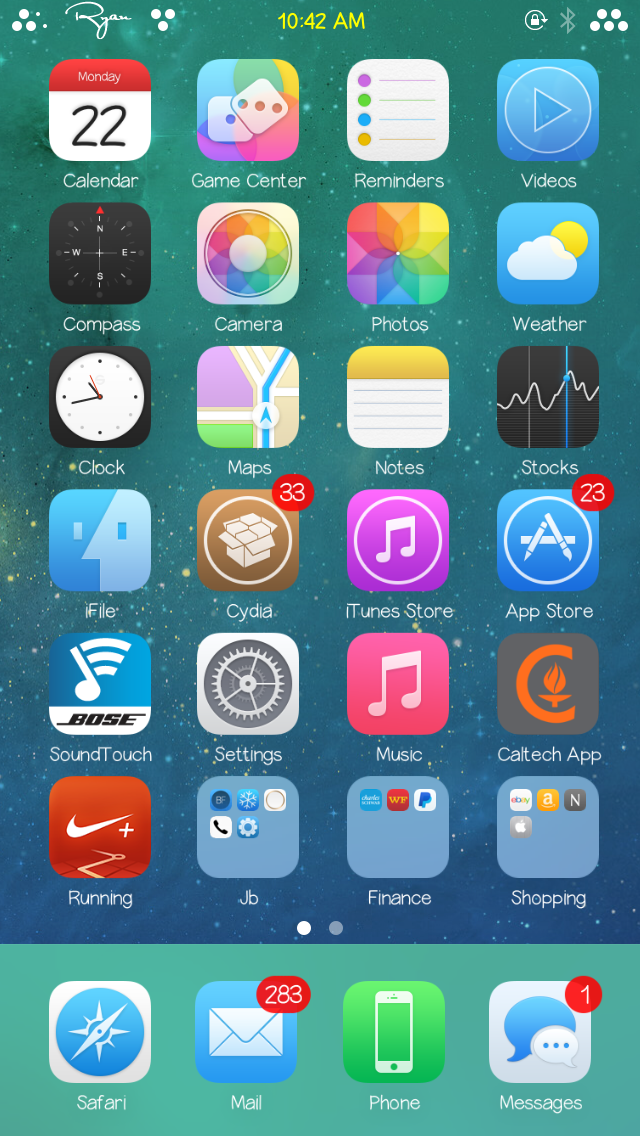Image resolution: width=640 pixels, height=1136 pixels.
Task: Open the Weather app
Action: tap(548, 254)
